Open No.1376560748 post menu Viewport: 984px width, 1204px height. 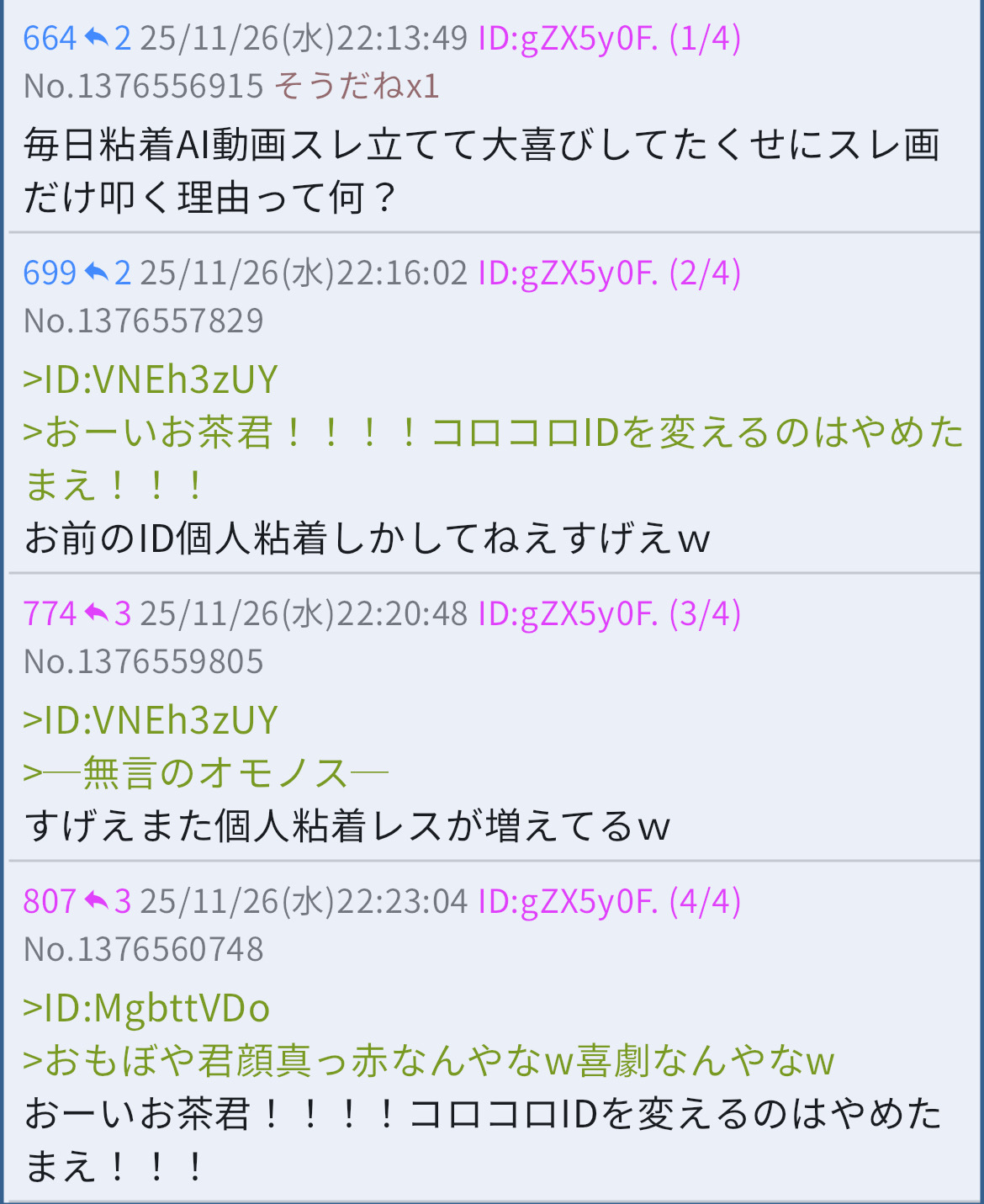pos(144,949)
